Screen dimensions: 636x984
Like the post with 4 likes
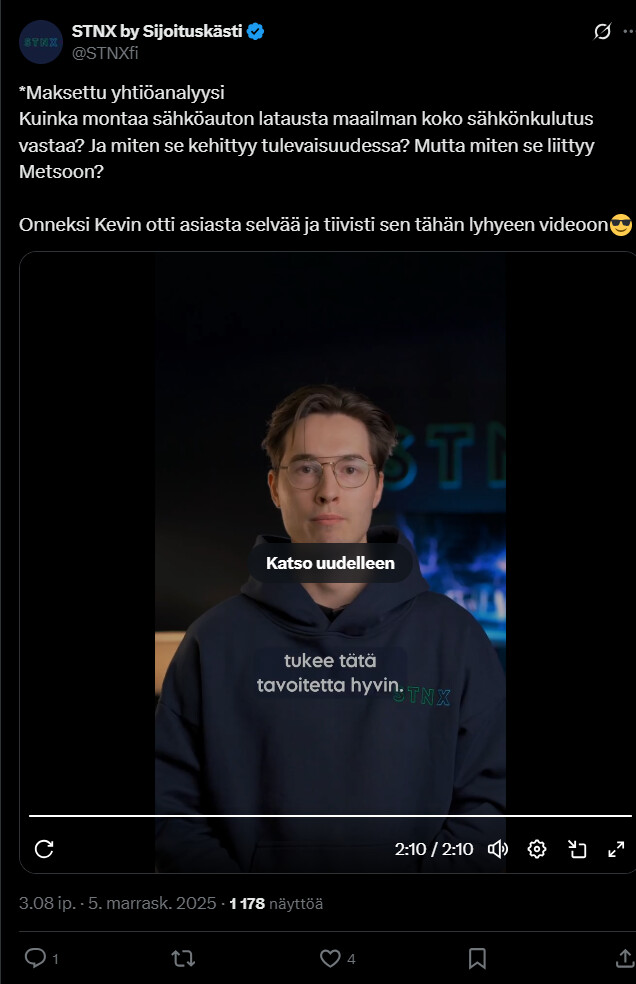coord(331,958)
